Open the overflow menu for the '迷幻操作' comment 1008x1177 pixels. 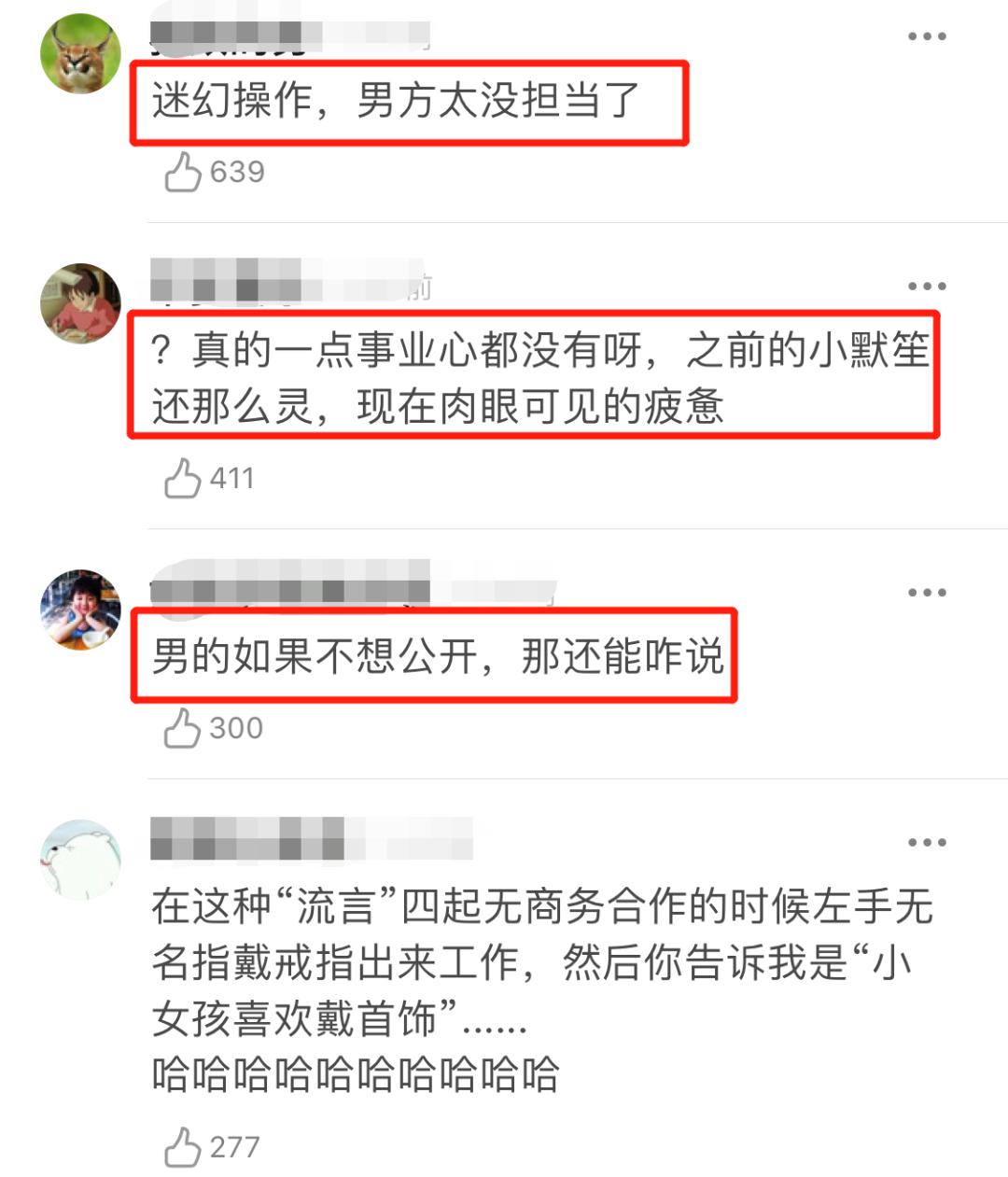pos(927,36)
